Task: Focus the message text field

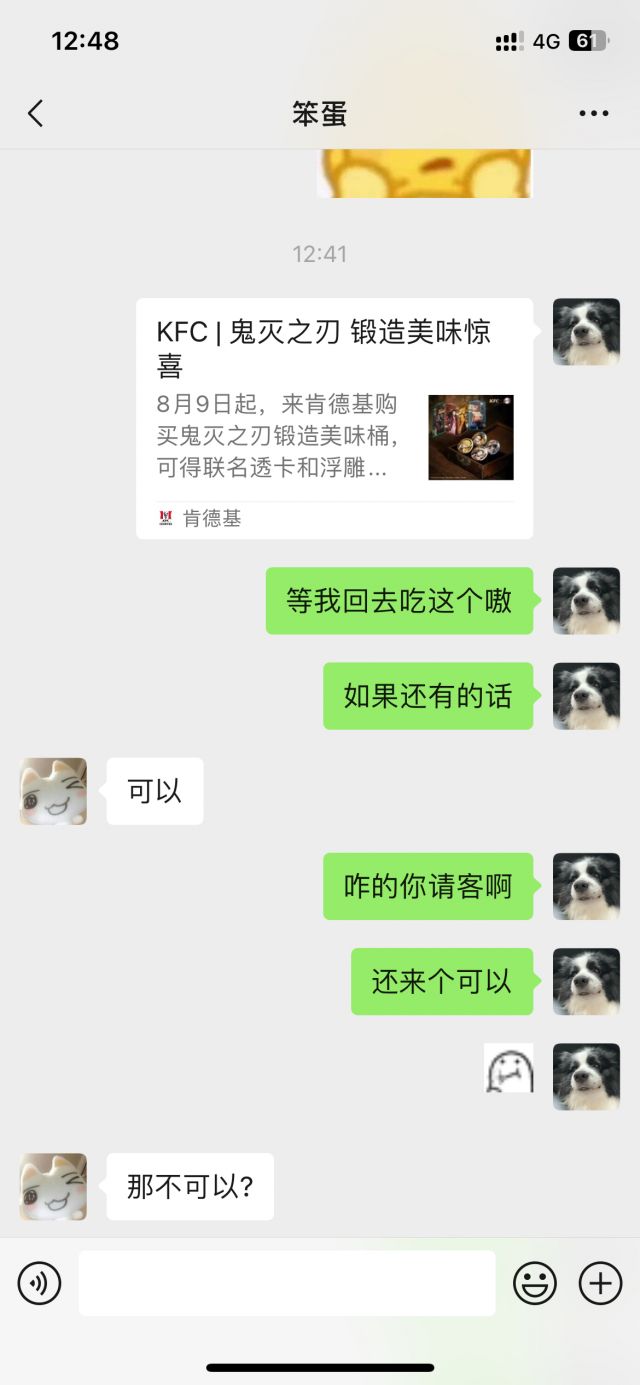Action: point(287,1283)
